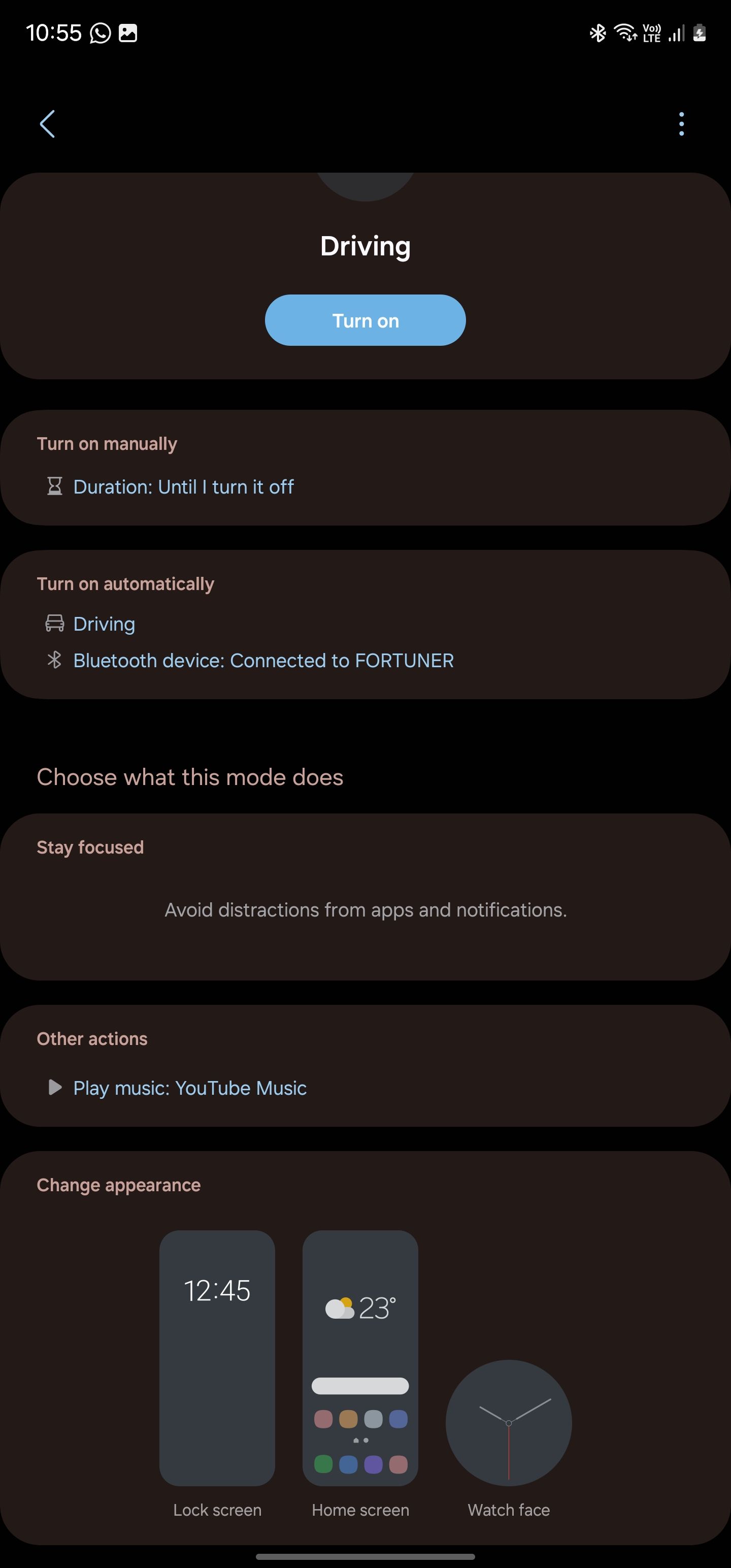
Task: Open the Stay focused settings card
Action: coord(365,897)
